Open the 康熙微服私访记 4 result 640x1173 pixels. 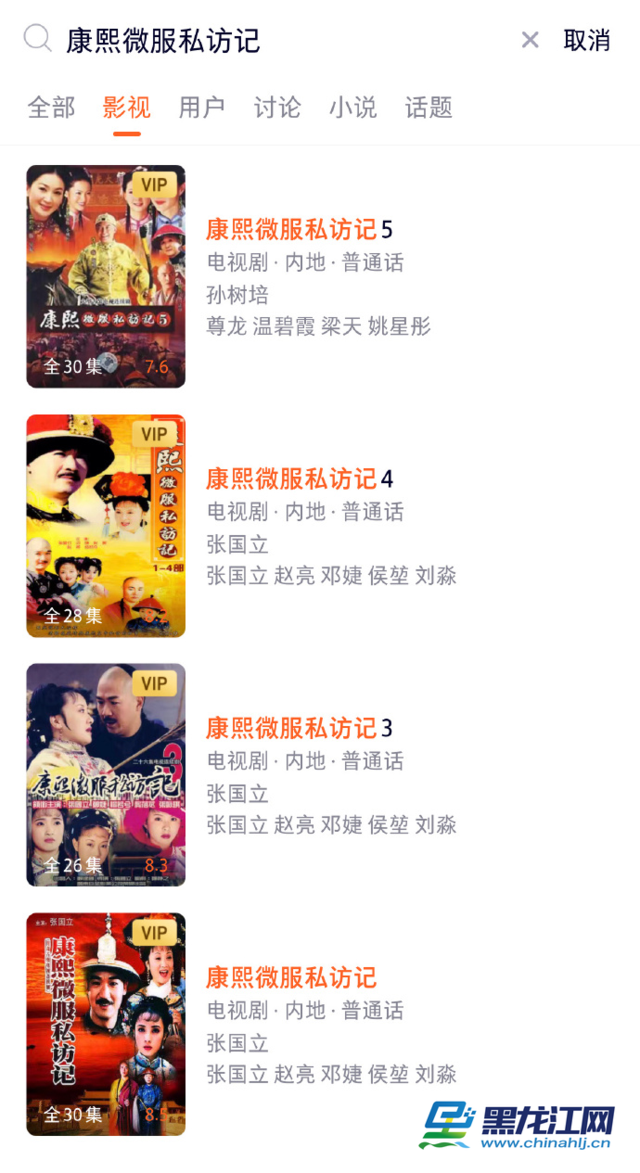299,479
